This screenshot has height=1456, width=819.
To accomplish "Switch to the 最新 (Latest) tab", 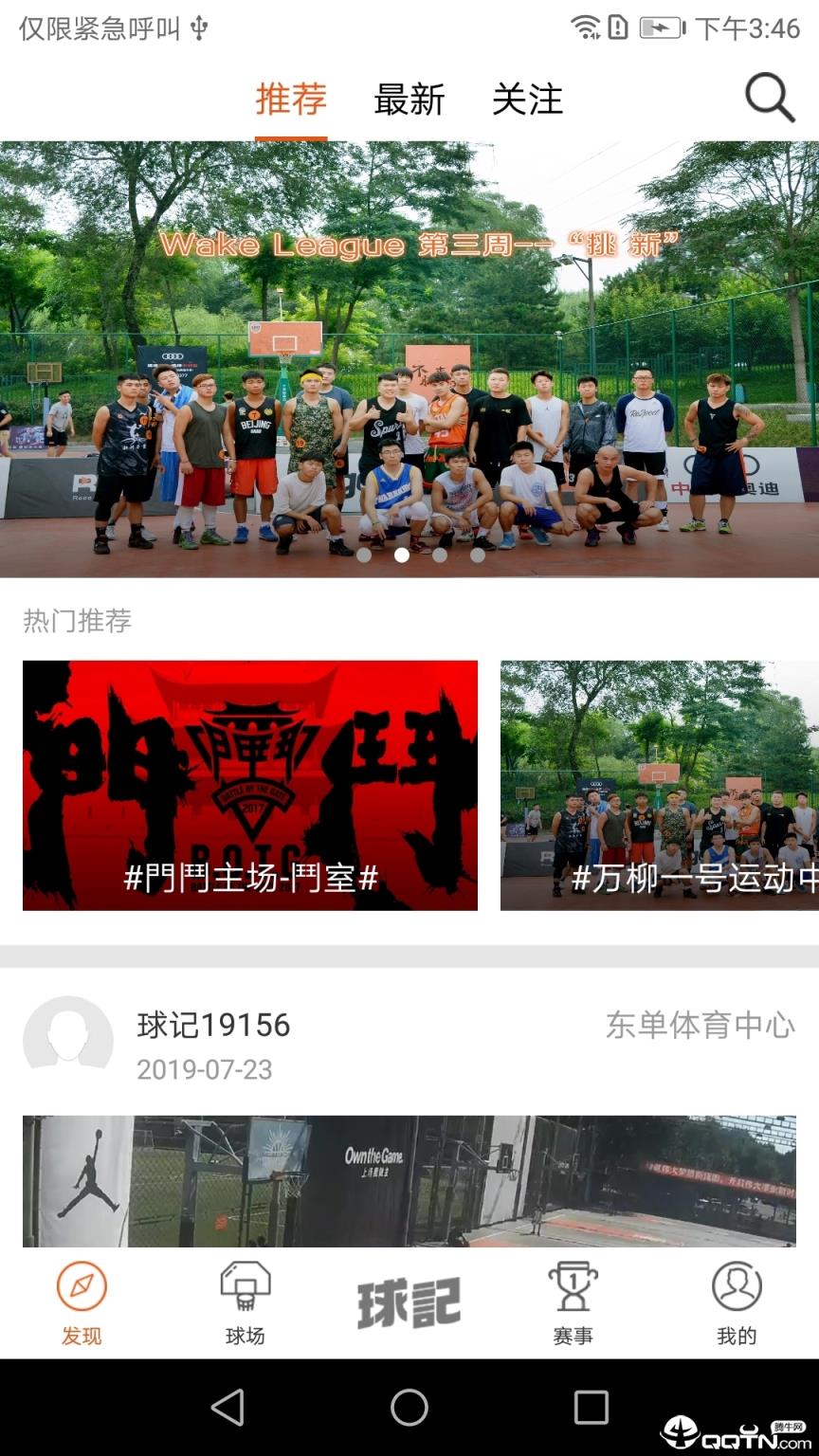I will click(x=409, y=100).
